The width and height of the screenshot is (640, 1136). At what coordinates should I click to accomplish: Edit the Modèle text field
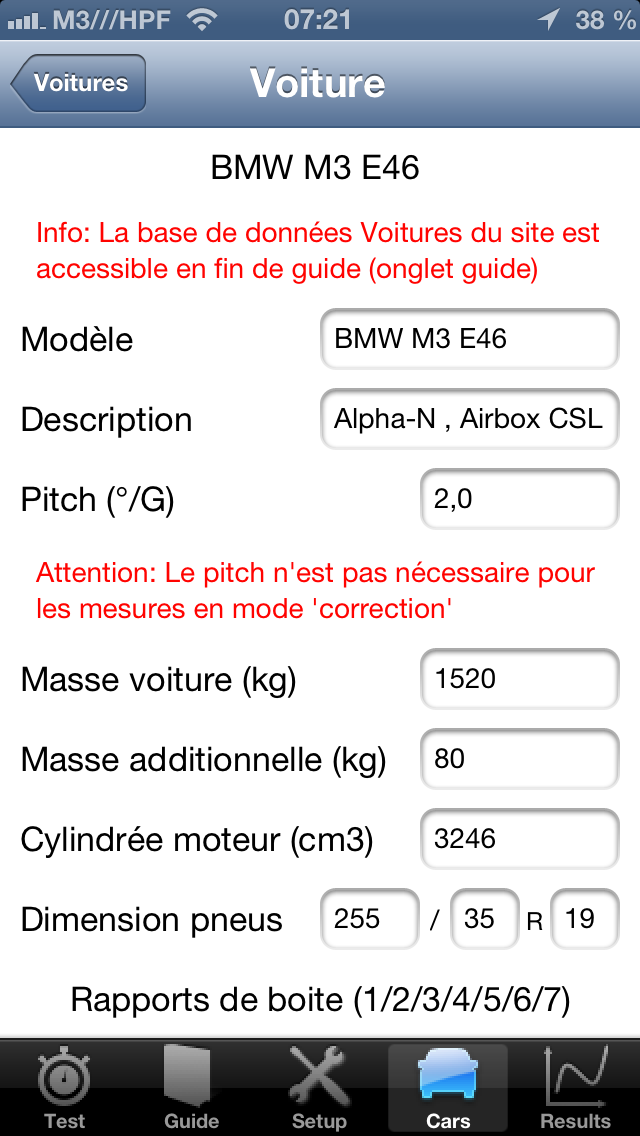(470, 339)
